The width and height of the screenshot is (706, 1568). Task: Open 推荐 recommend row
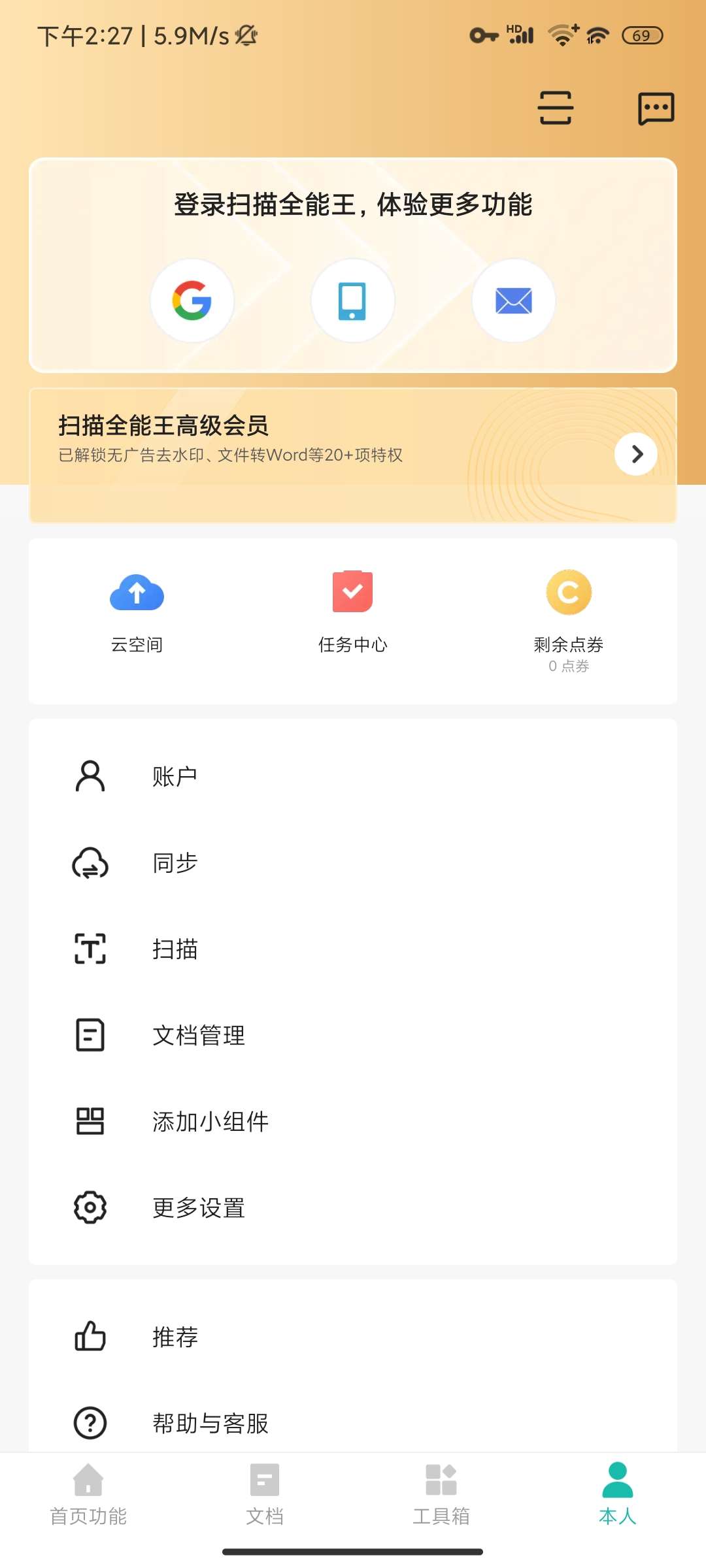[x=353, y=1337]
